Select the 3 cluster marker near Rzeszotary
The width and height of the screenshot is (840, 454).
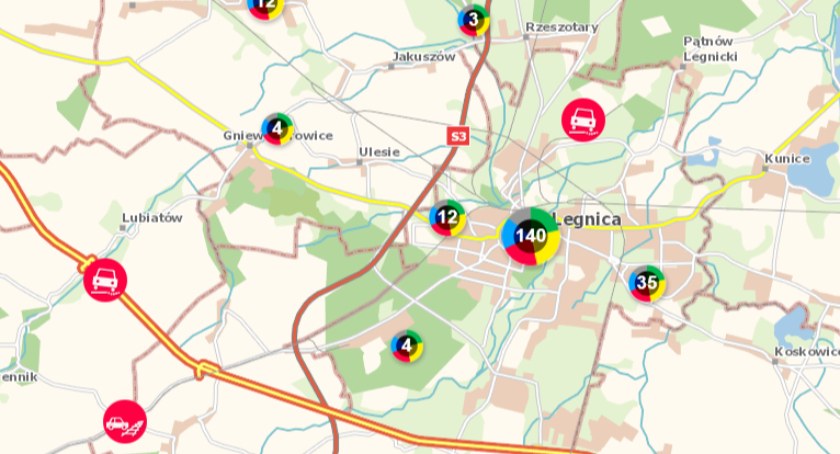[x=473, y=19]
